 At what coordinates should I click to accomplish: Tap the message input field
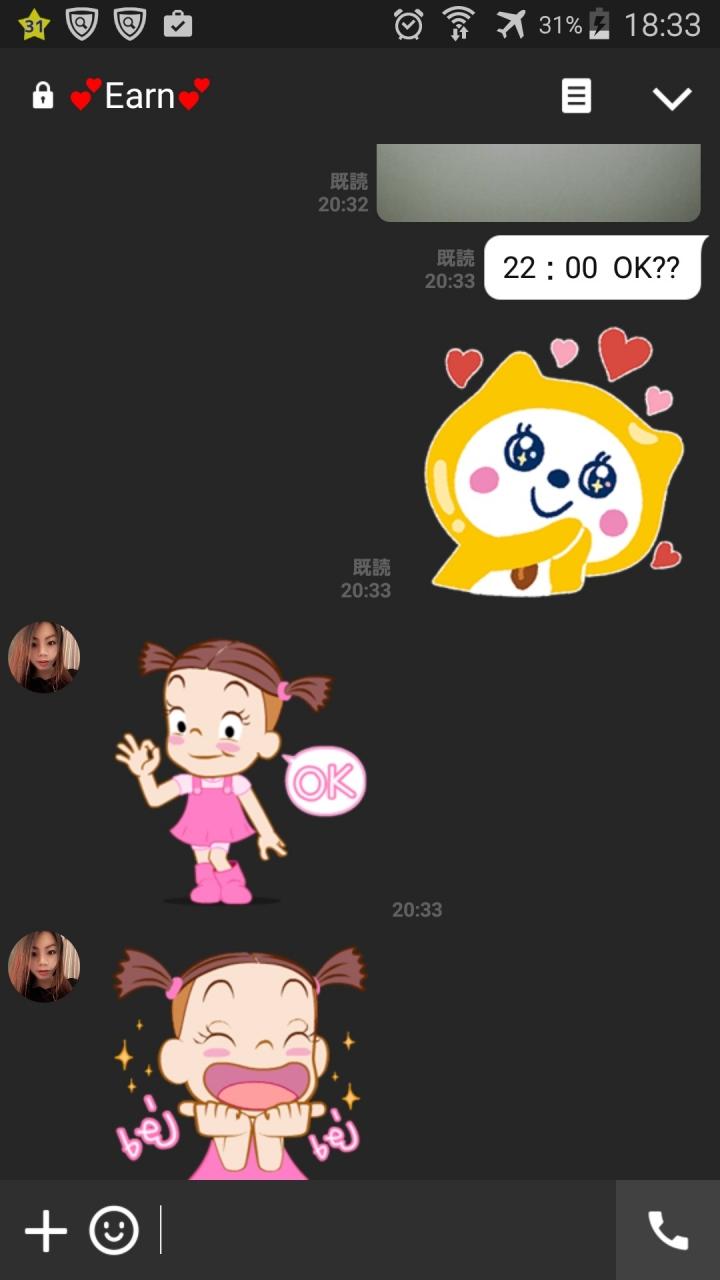[x=385, y=1231]
